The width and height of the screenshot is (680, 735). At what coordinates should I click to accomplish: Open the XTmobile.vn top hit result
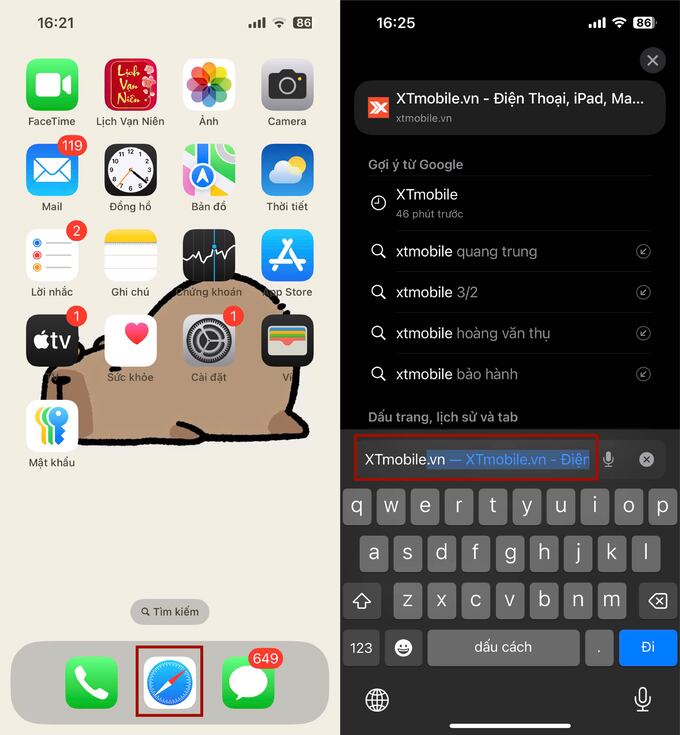pyautogui.click(x=510, y=107)
